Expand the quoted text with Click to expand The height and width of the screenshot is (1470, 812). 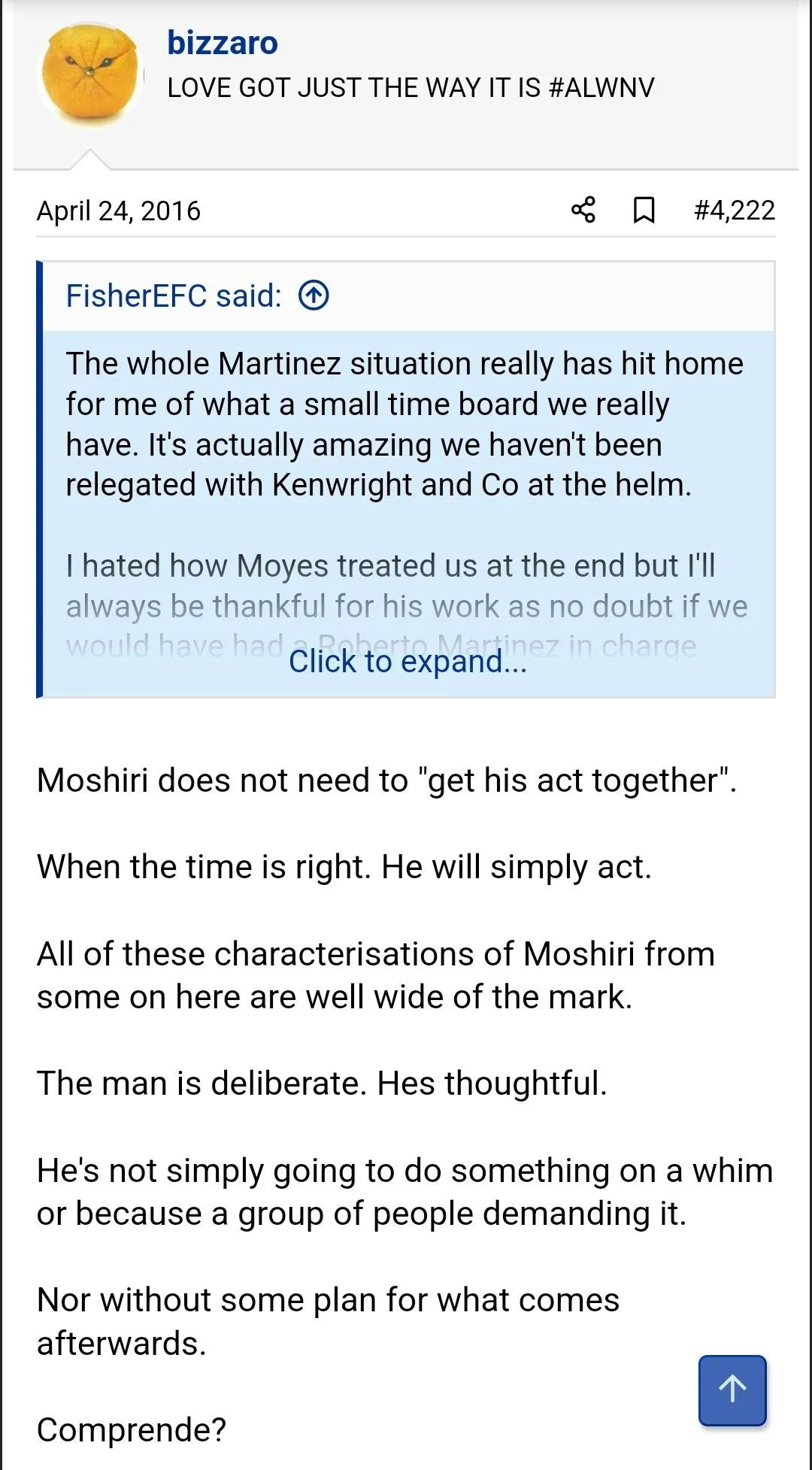coord(408,662)
